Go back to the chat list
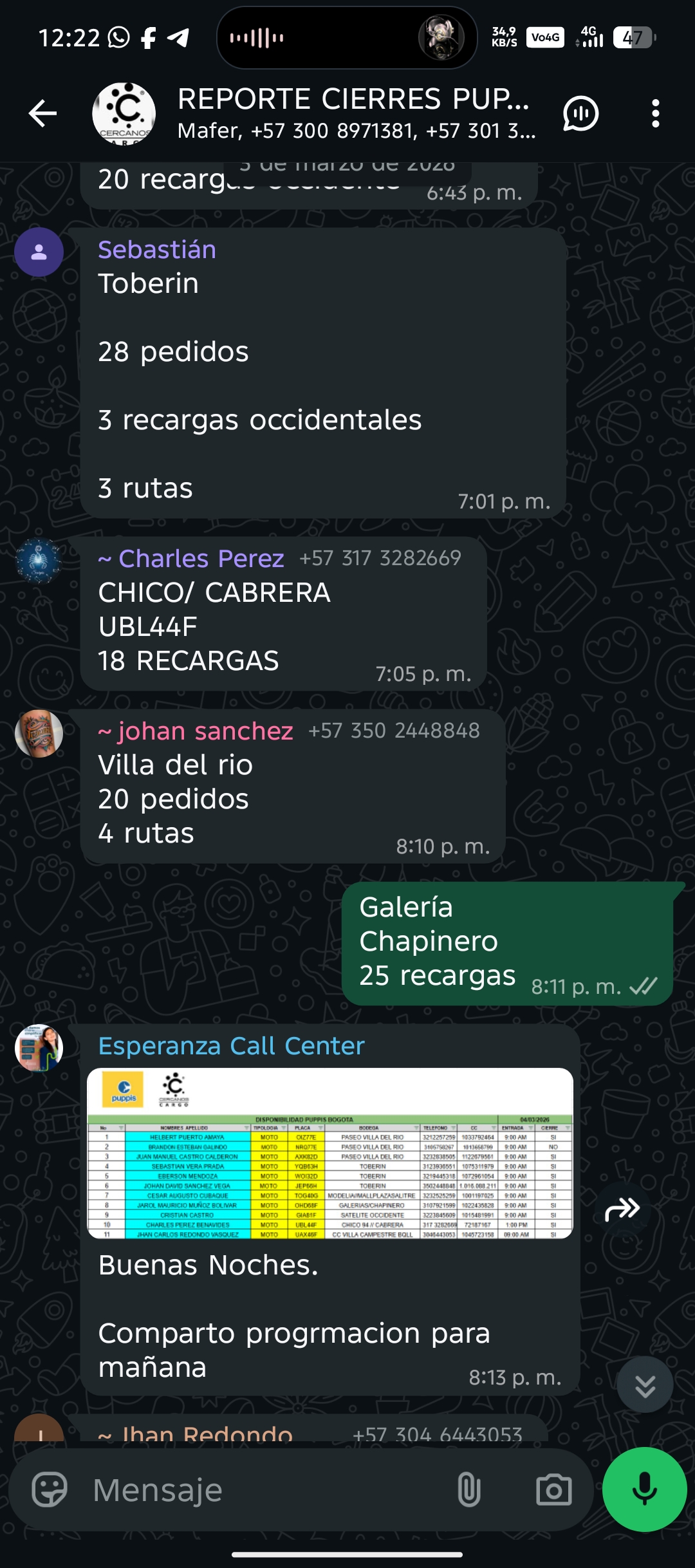Viewport: 695px width, 1568px height. [x=43, y=114]
